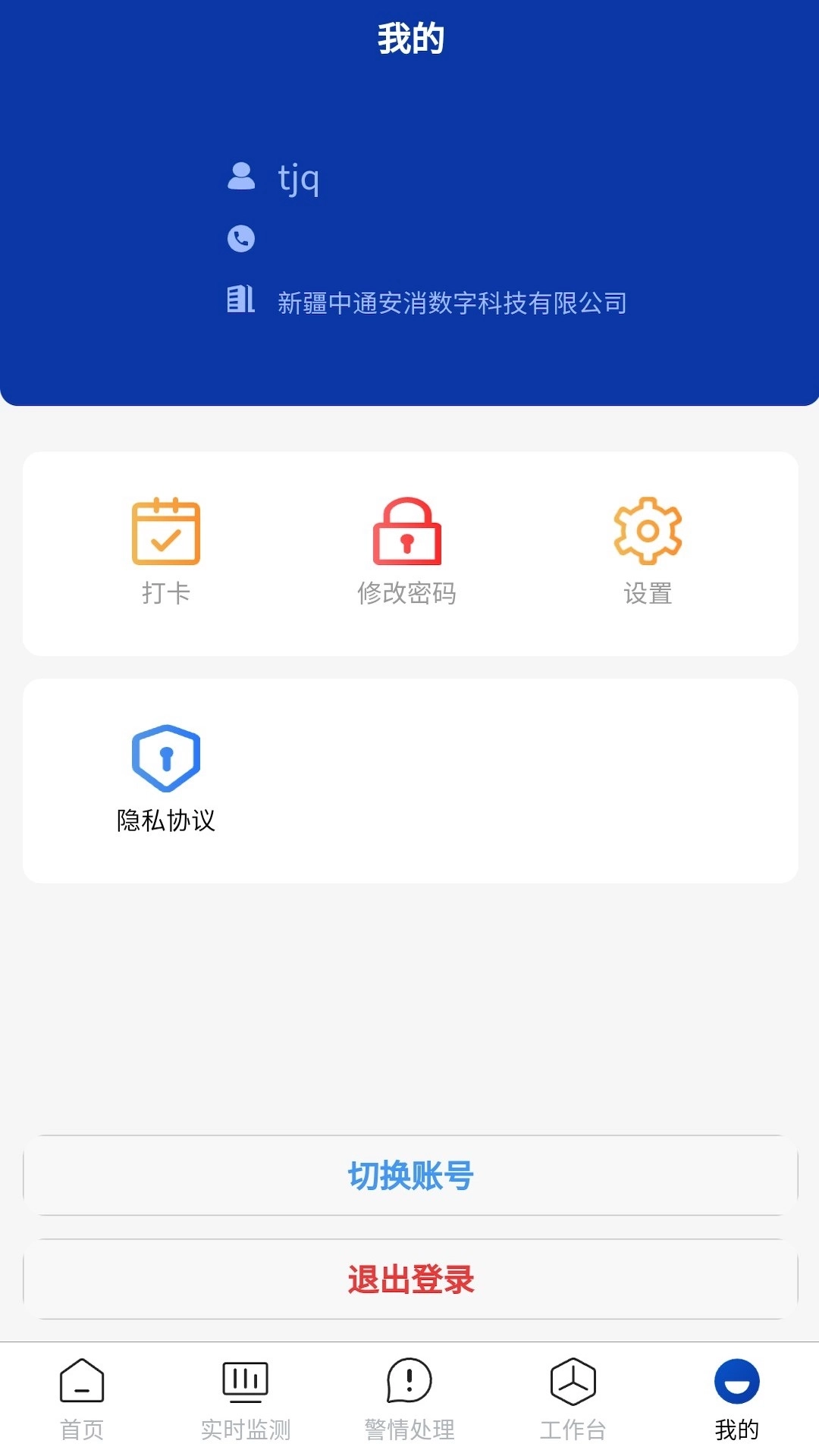Tap the company building icon next to 新疆中通安消
This screenshot has height=1456, width=819.
(240, 300)
